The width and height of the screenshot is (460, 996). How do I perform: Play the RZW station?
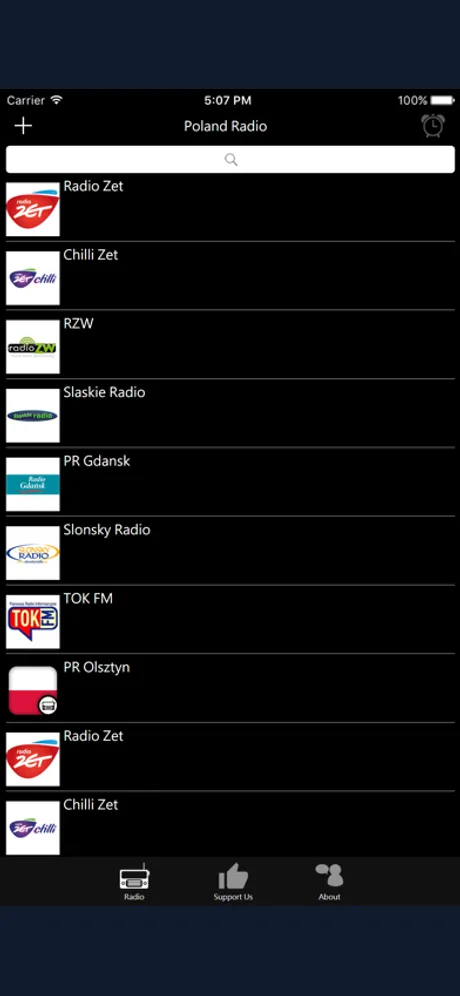[230, 345]
